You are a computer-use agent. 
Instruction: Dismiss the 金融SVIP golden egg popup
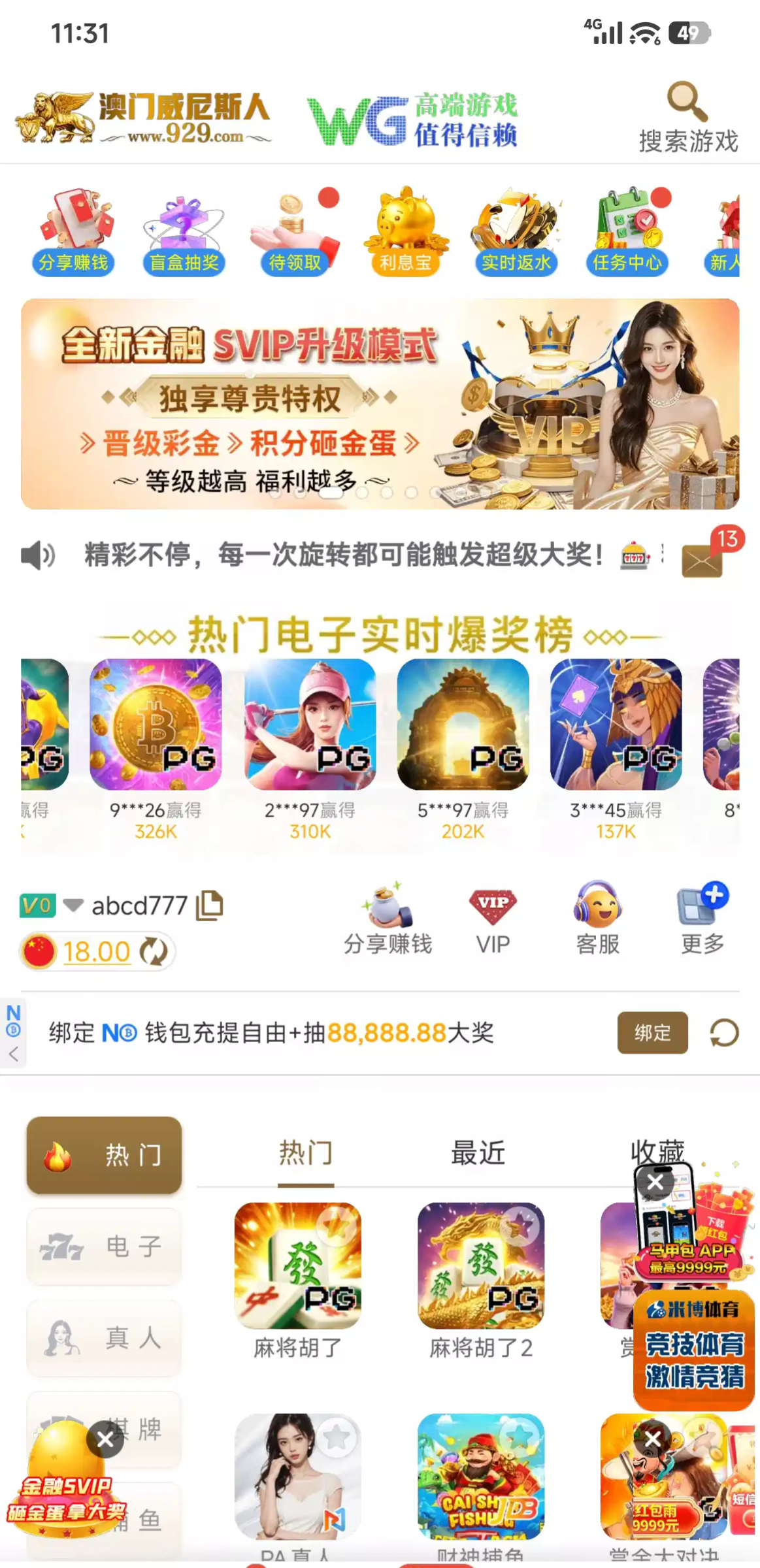105,1439
